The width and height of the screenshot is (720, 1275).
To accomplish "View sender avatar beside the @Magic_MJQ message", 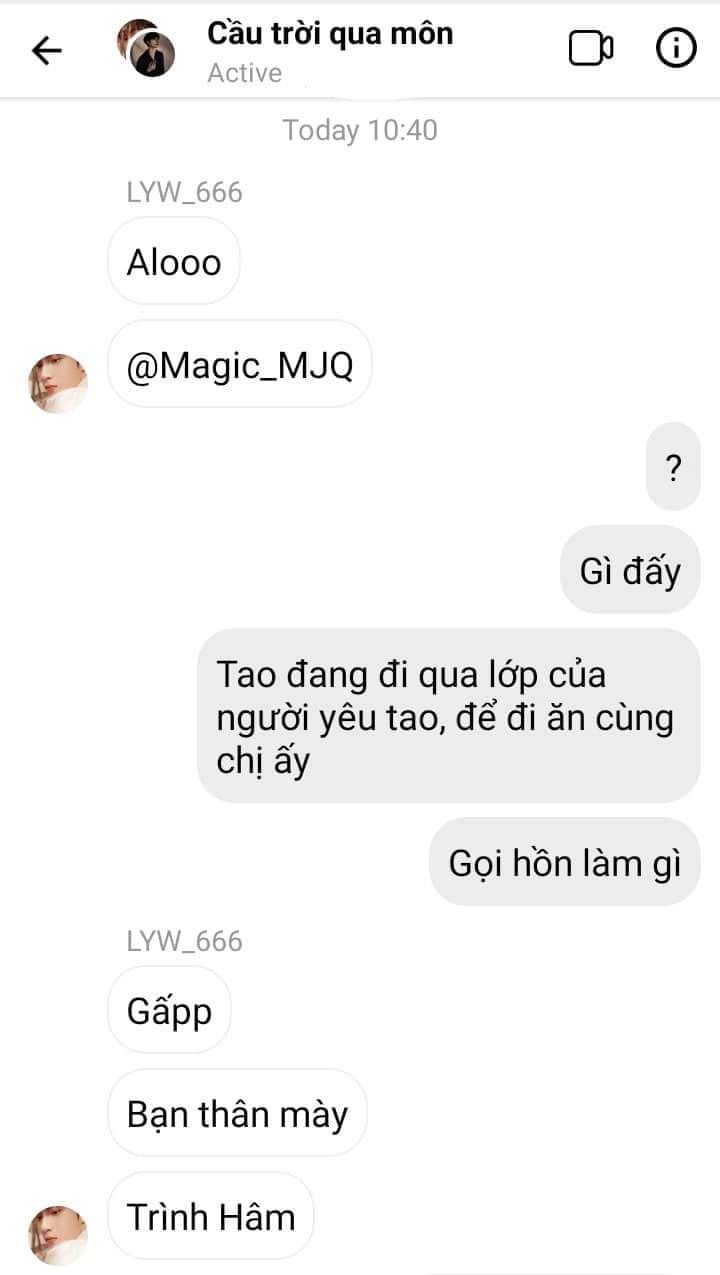I will [x=58, y=383].
